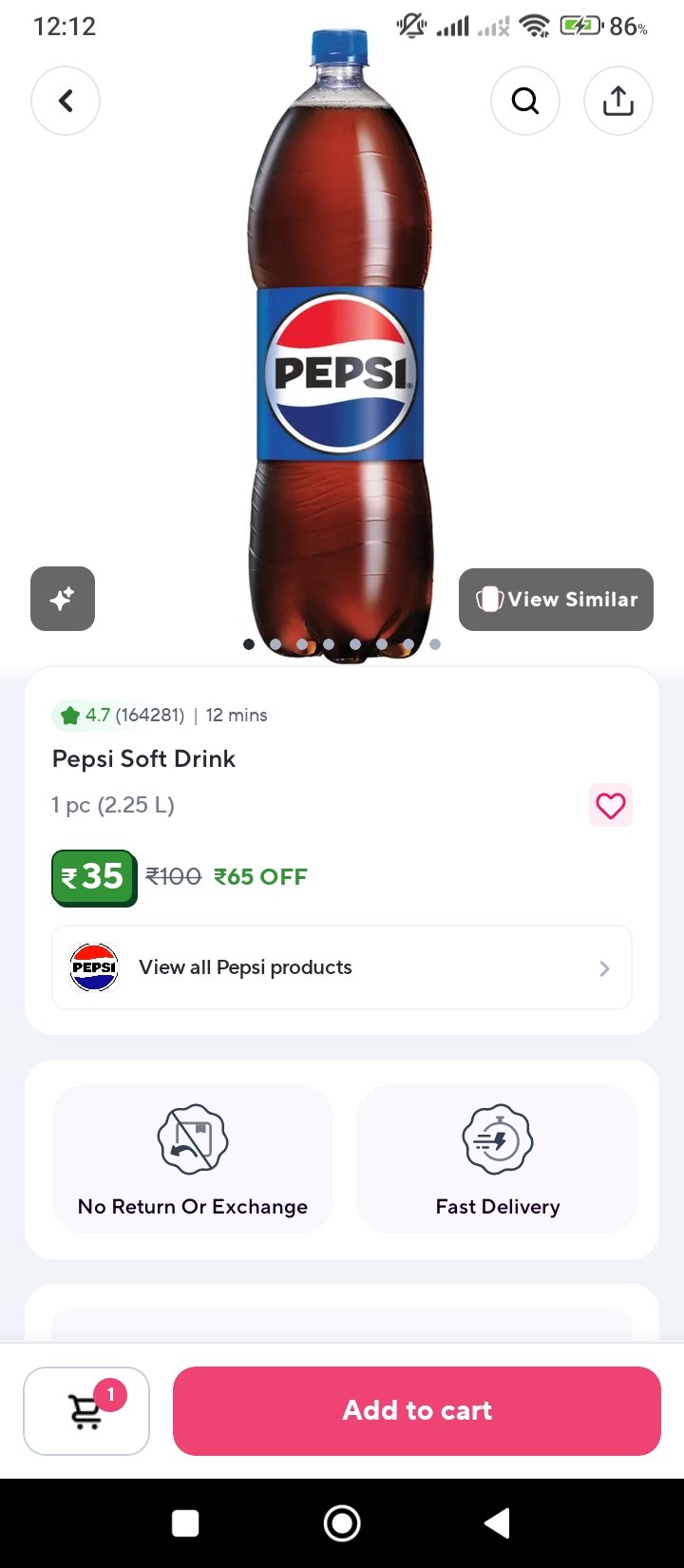
Task: Go back using the top arrow
Action: (x=66, y=101)
